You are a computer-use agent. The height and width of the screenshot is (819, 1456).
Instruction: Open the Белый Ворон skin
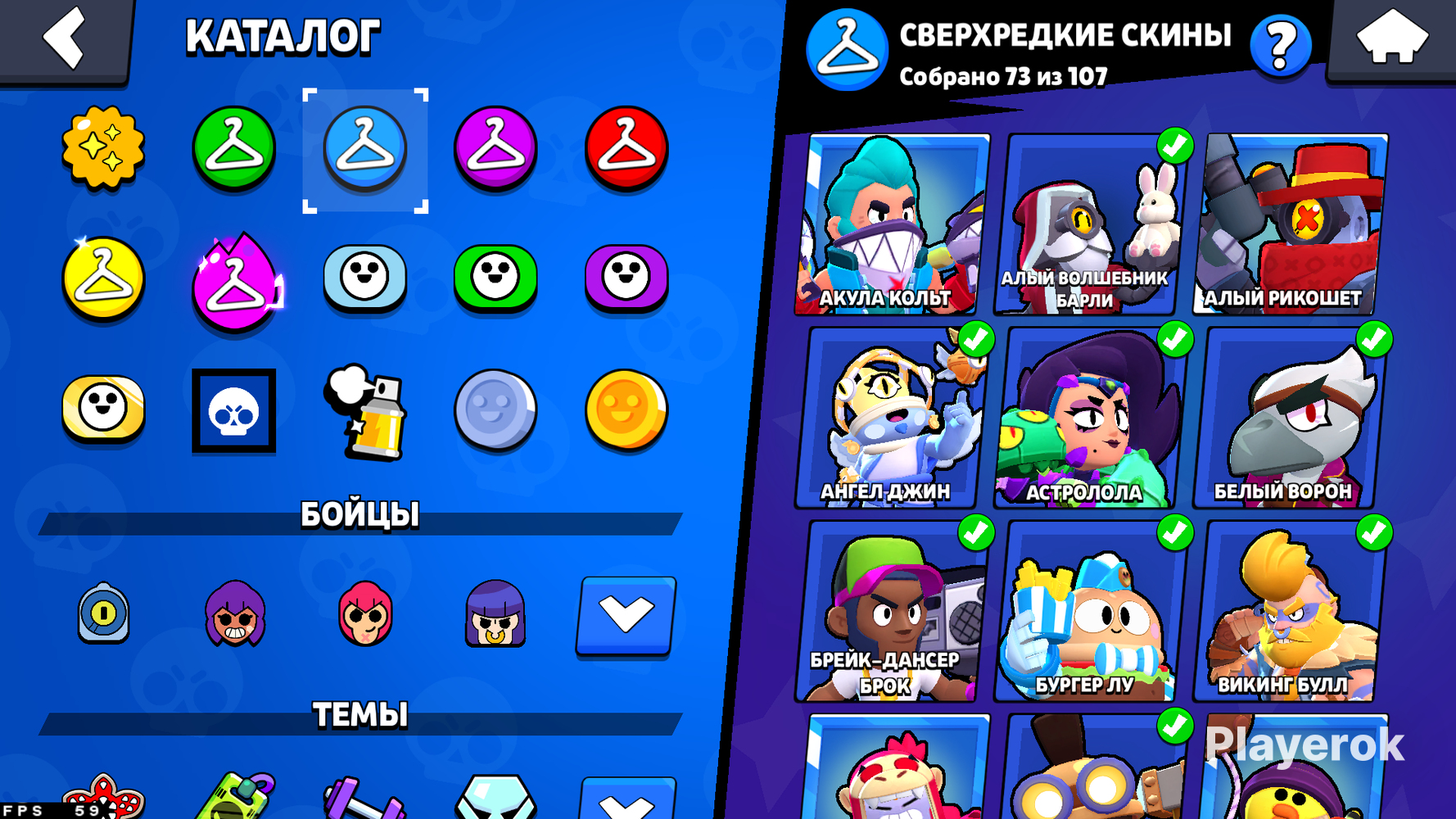pyautogui.click(x=1289, y=418)
